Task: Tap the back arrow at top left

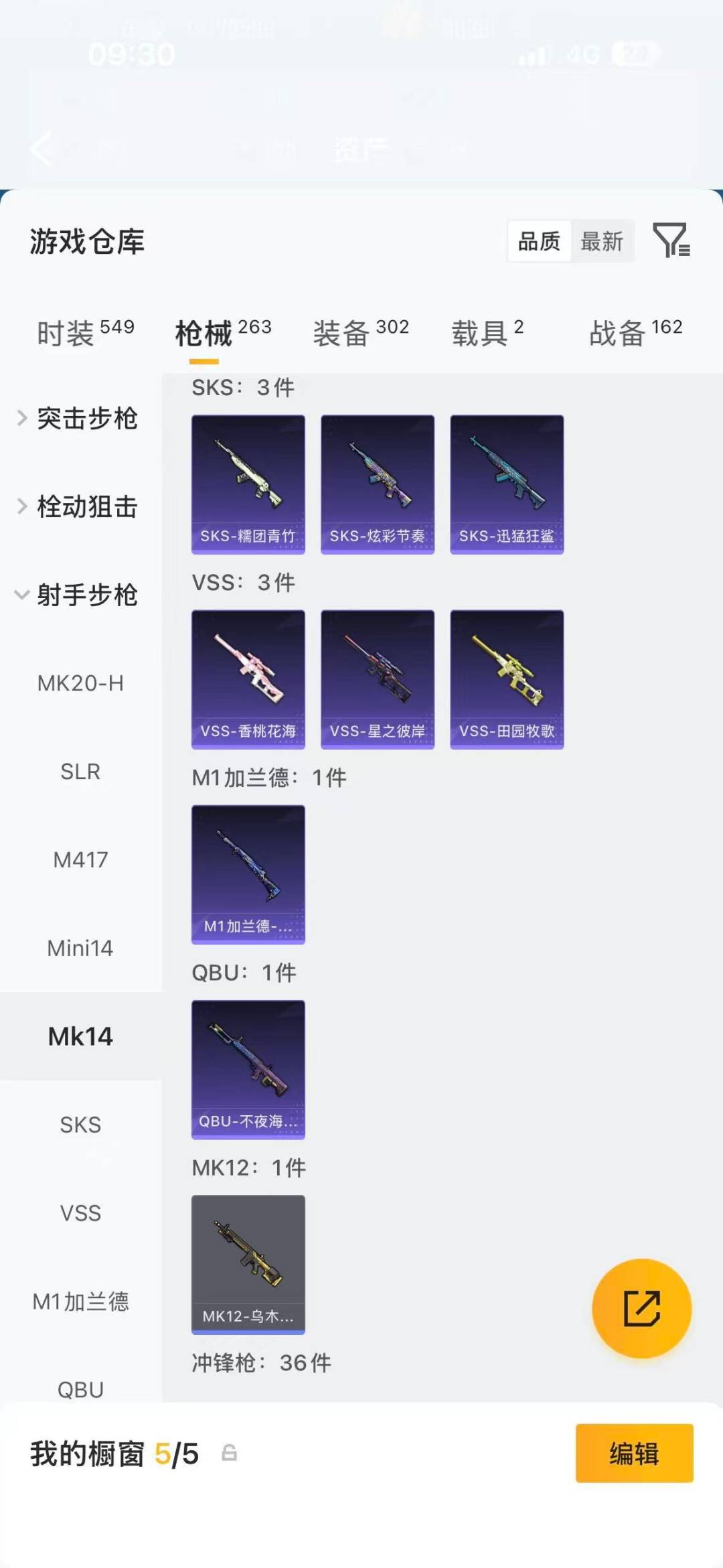Action: pos(42,149)
